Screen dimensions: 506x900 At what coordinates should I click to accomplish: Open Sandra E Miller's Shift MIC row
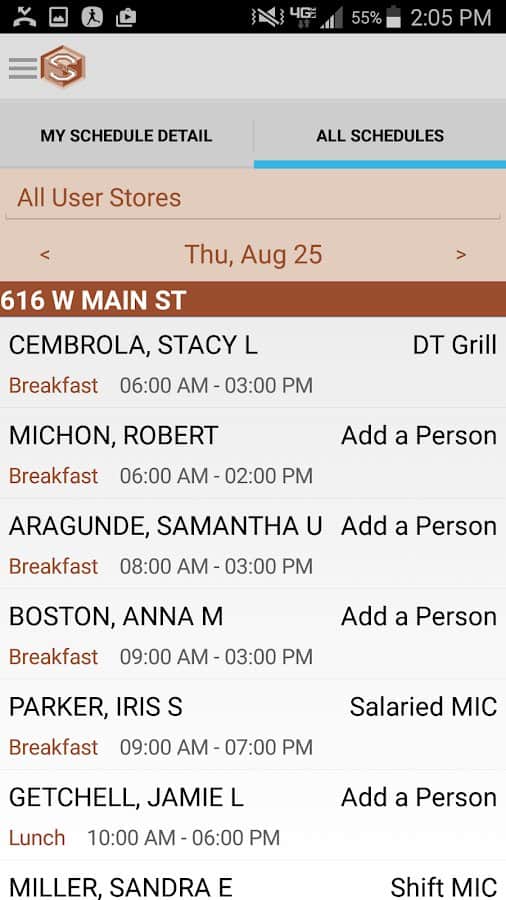253,880
